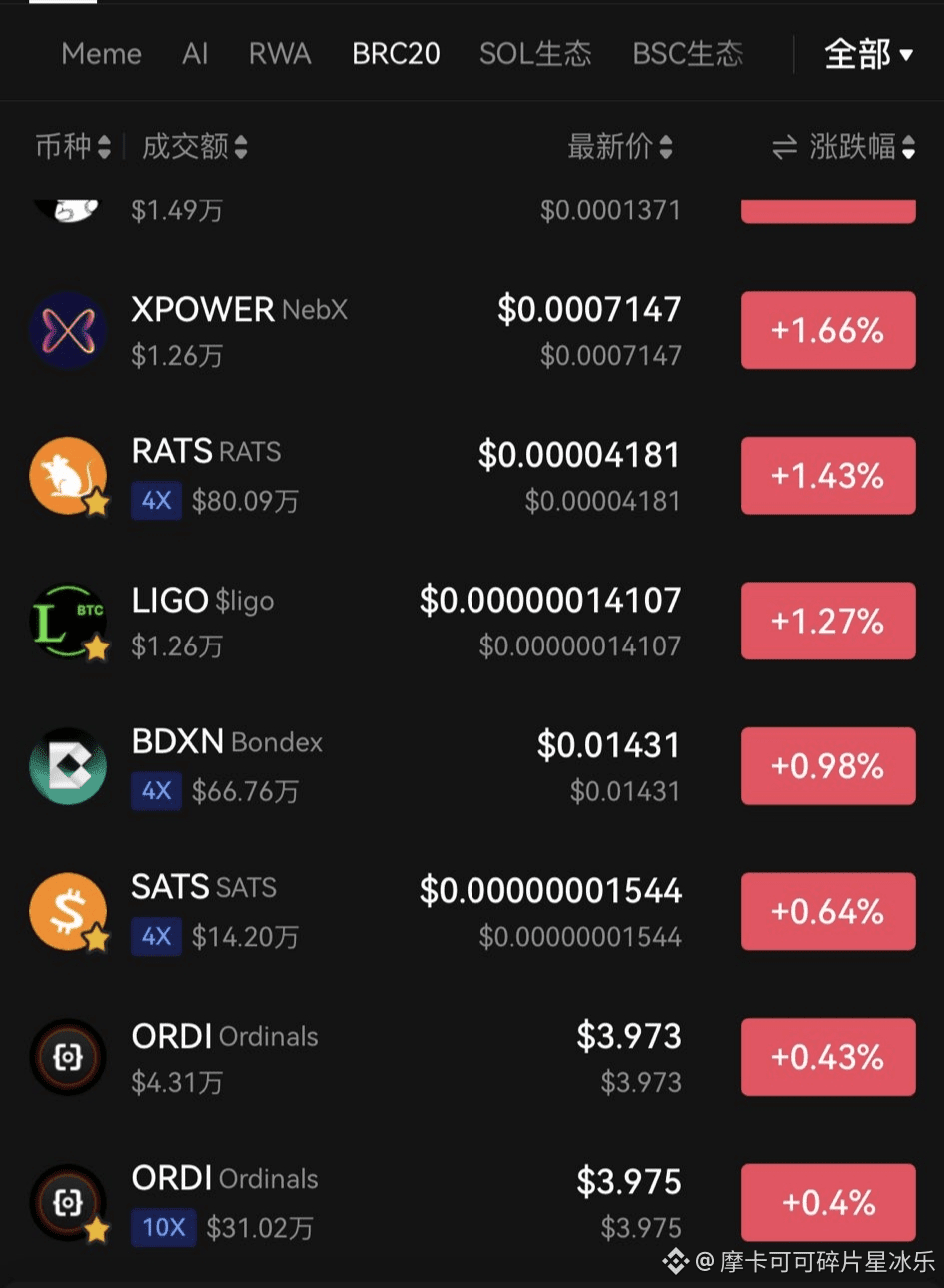944x1288 pixels.
Task: Open the ORDI row priced $3.973
Action: [472, 1057]
